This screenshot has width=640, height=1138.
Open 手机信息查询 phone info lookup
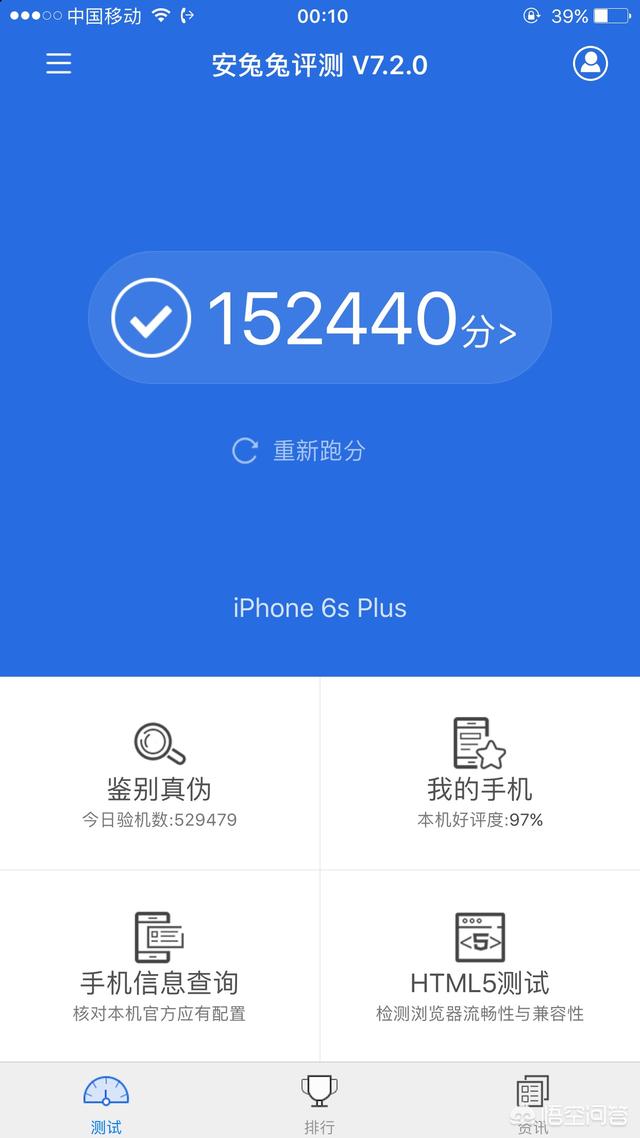click(160, 966)
